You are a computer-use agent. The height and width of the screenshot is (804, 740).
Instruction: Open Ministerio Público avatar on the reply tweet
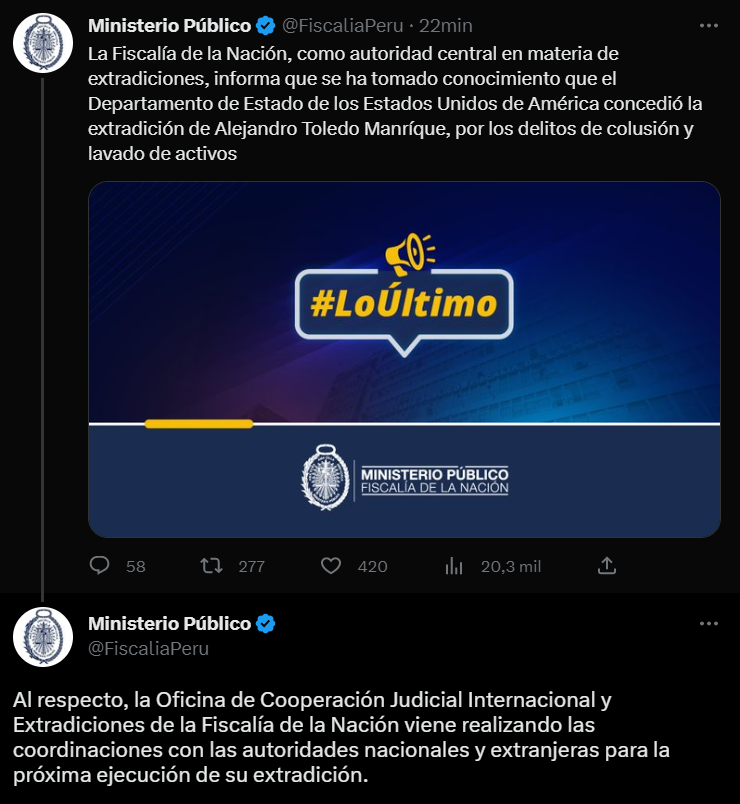[x=42, y=636]
